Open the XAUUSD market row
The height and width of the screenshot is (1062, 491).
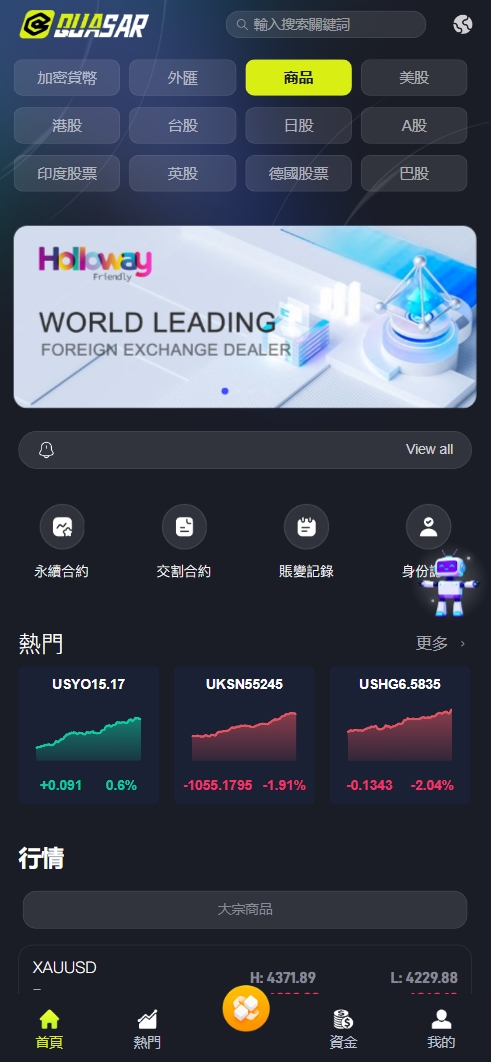coord(245,971)
